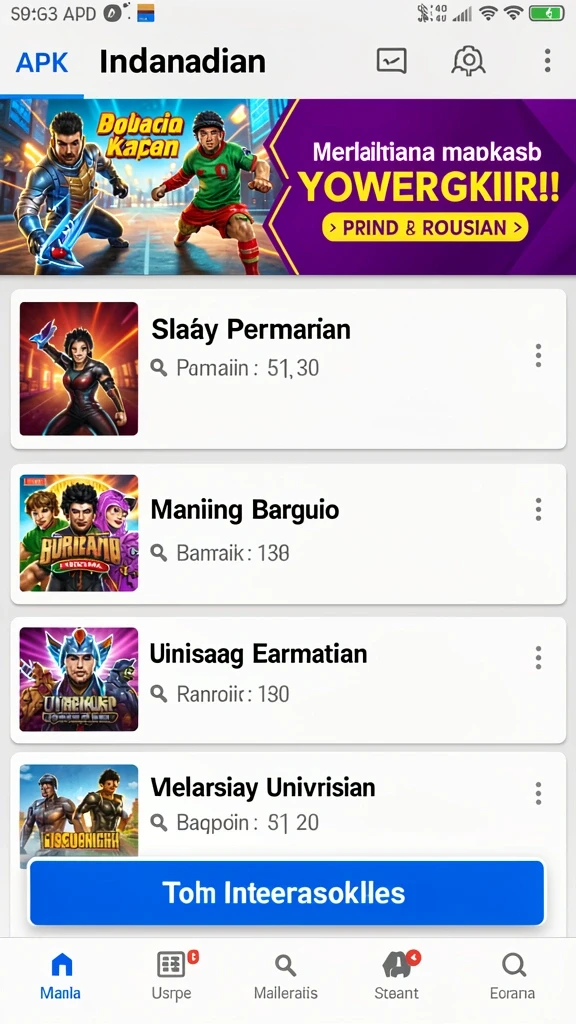
Task: Open the Steant tab
Action: pyautogui.click(x=397, y=976)
